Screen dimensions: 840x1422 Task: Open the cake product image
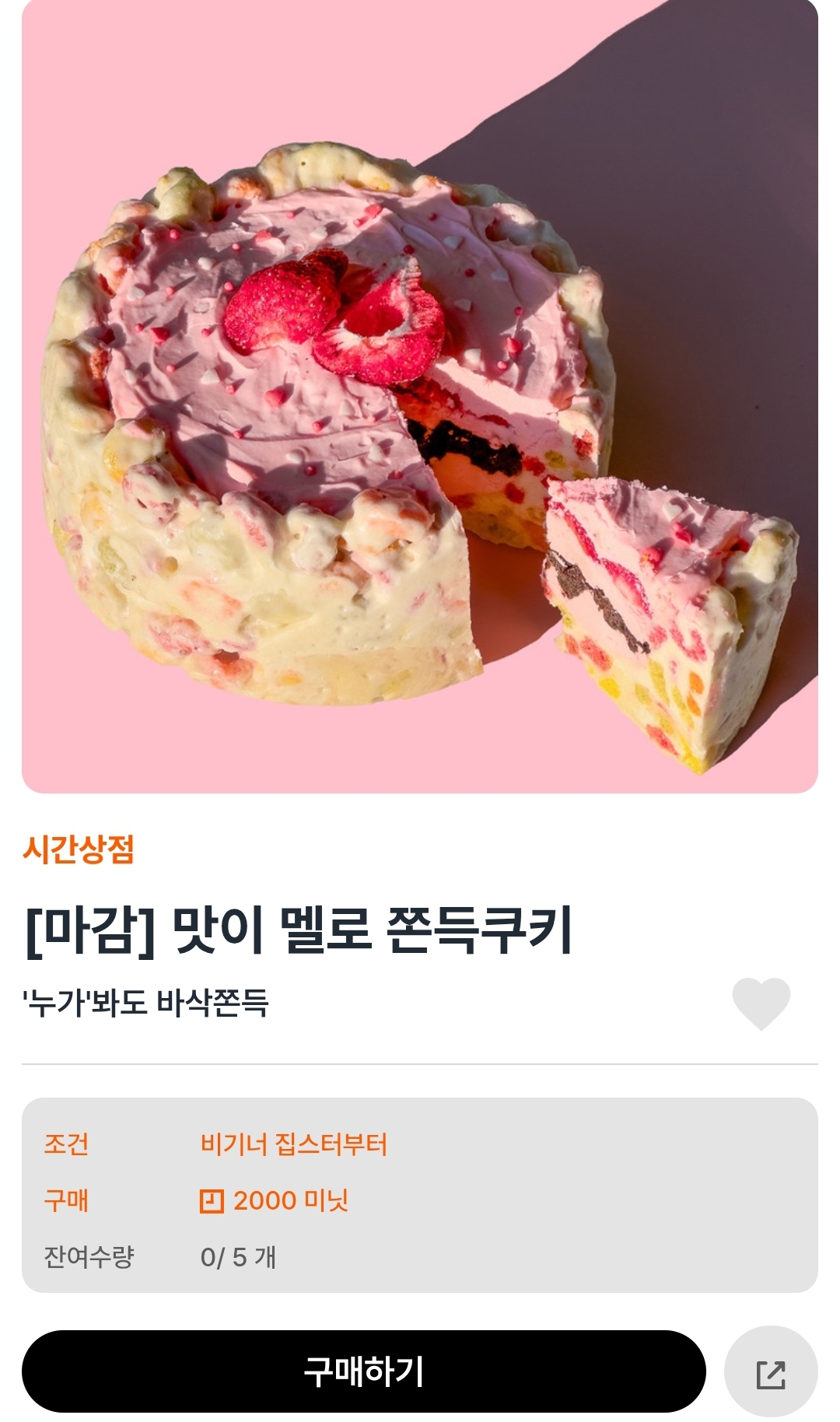tap(420, 395)
